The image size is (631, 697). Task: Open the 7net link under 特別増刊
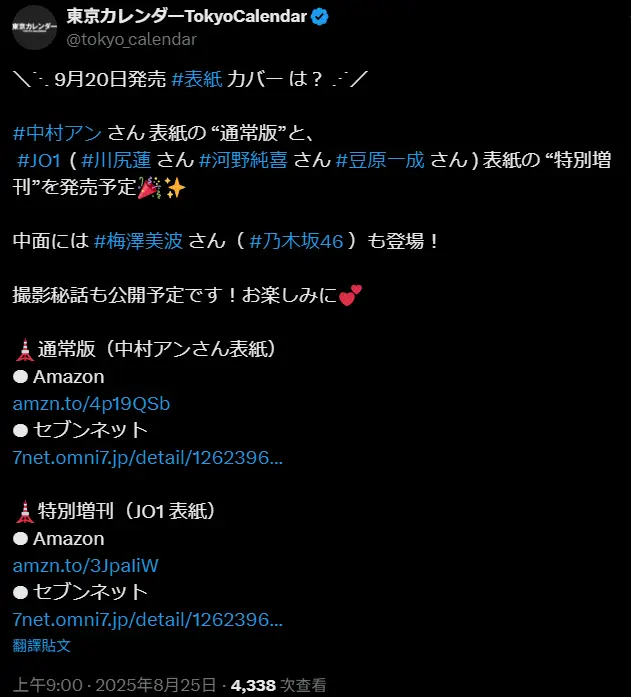point(147,620)
